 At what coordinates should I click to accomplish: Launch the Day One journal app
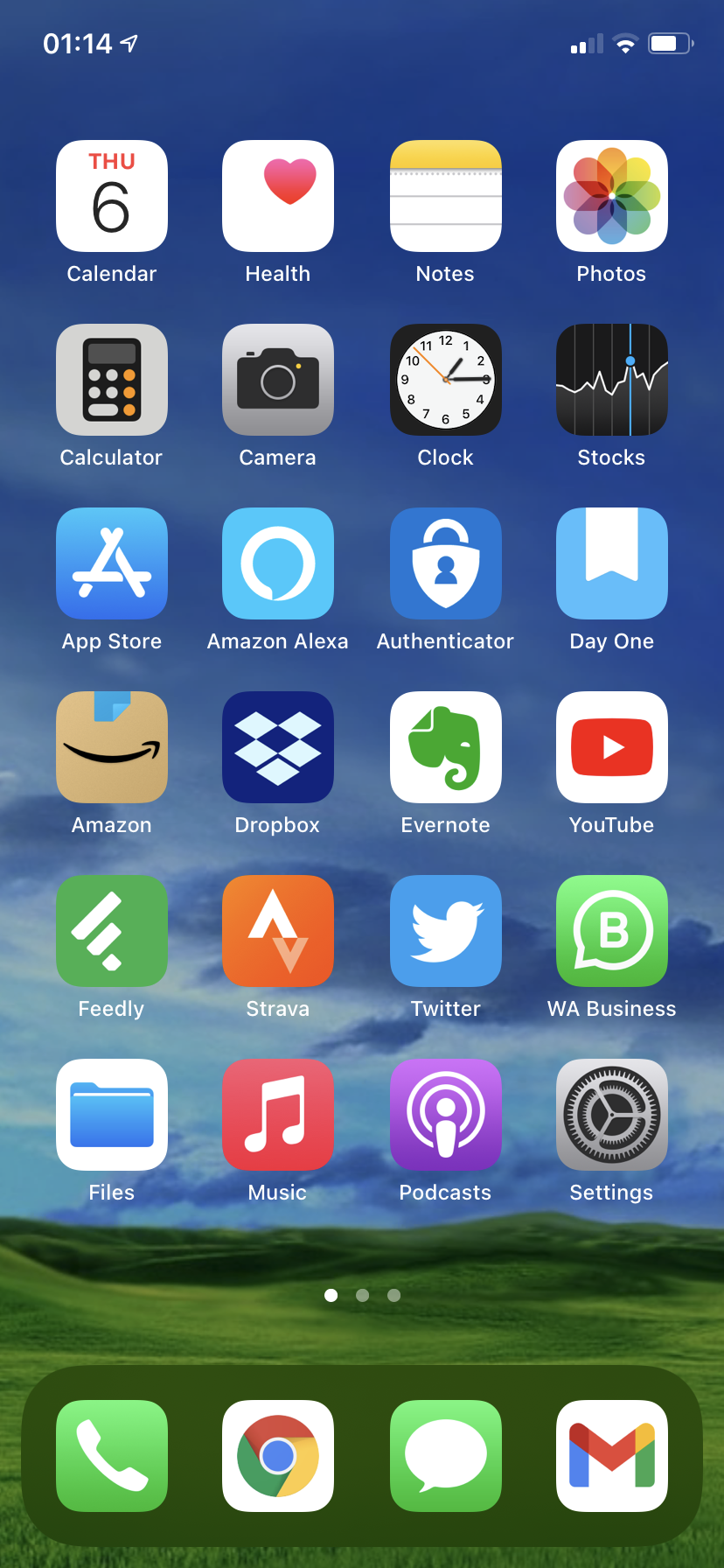(x=612, y=563)
